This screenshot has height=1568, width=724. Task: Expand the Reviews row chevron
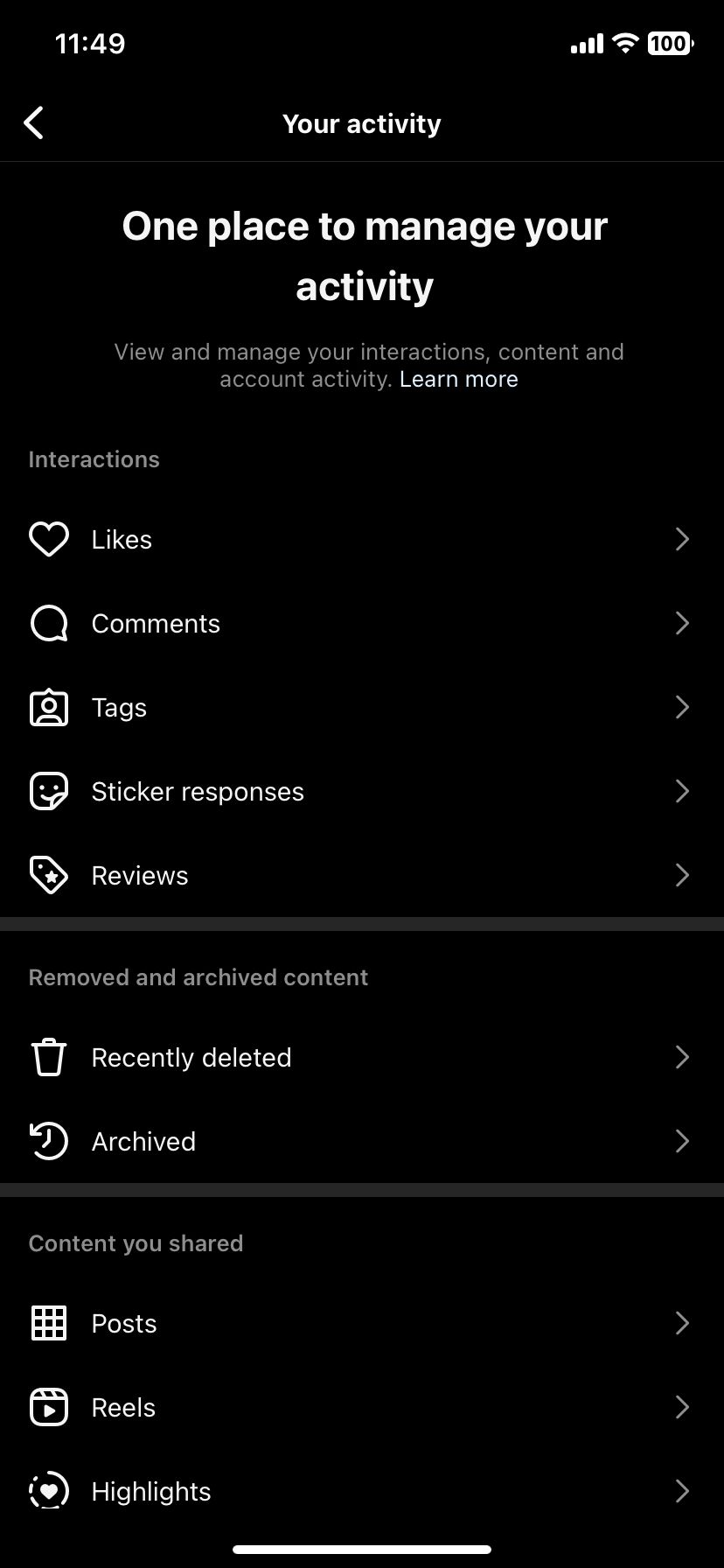coord(683,875)
